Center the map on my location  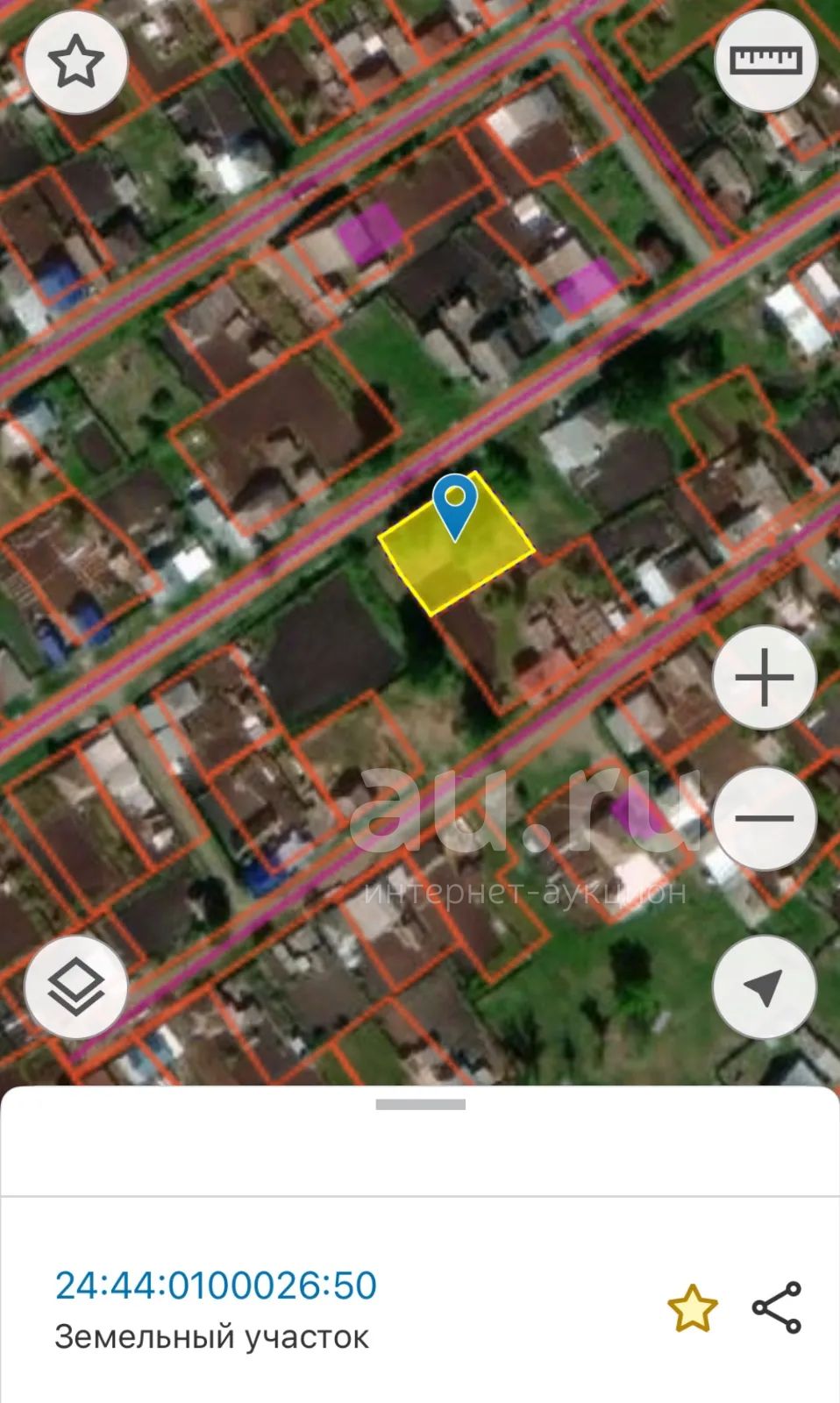coord(765,987)
